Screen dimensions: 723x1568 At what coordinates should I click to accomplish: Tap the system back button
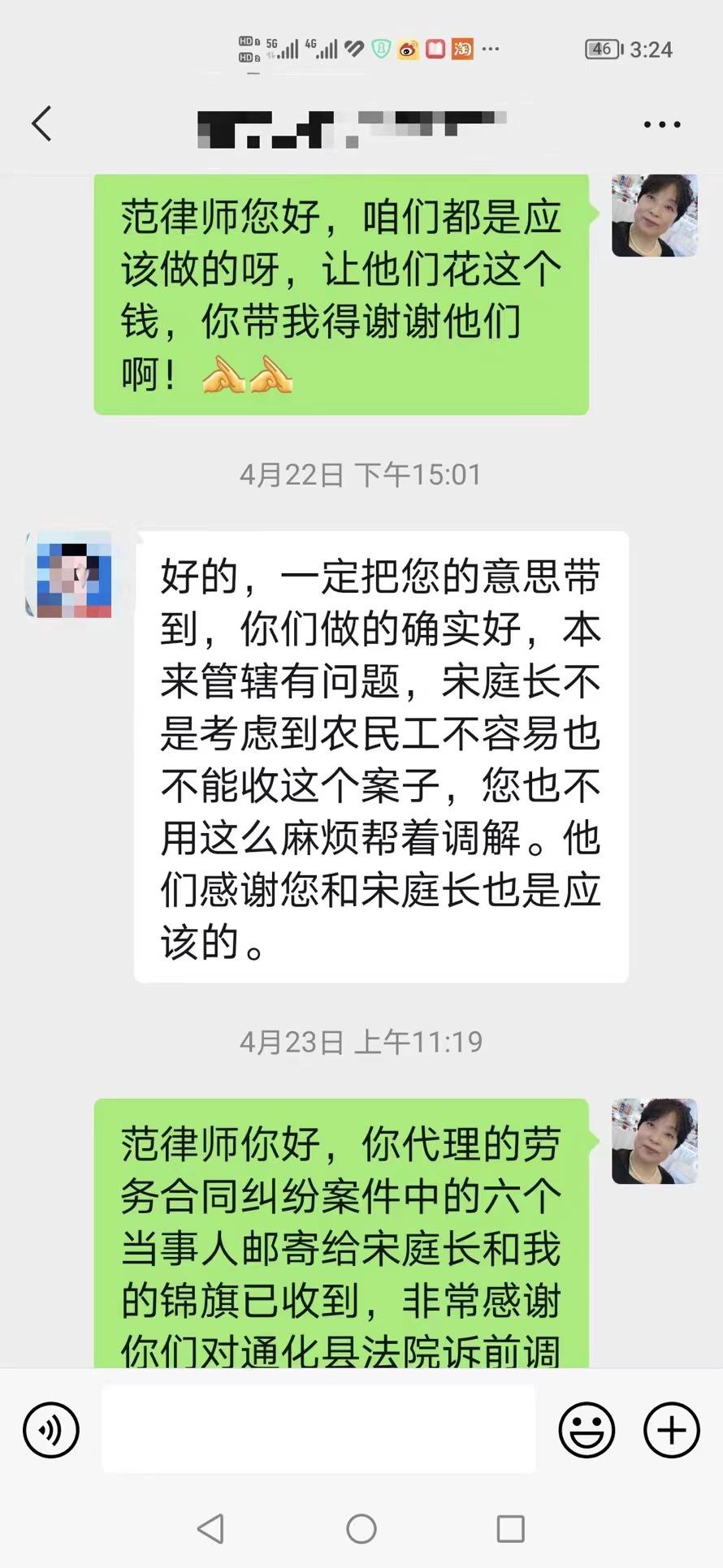211,1529
